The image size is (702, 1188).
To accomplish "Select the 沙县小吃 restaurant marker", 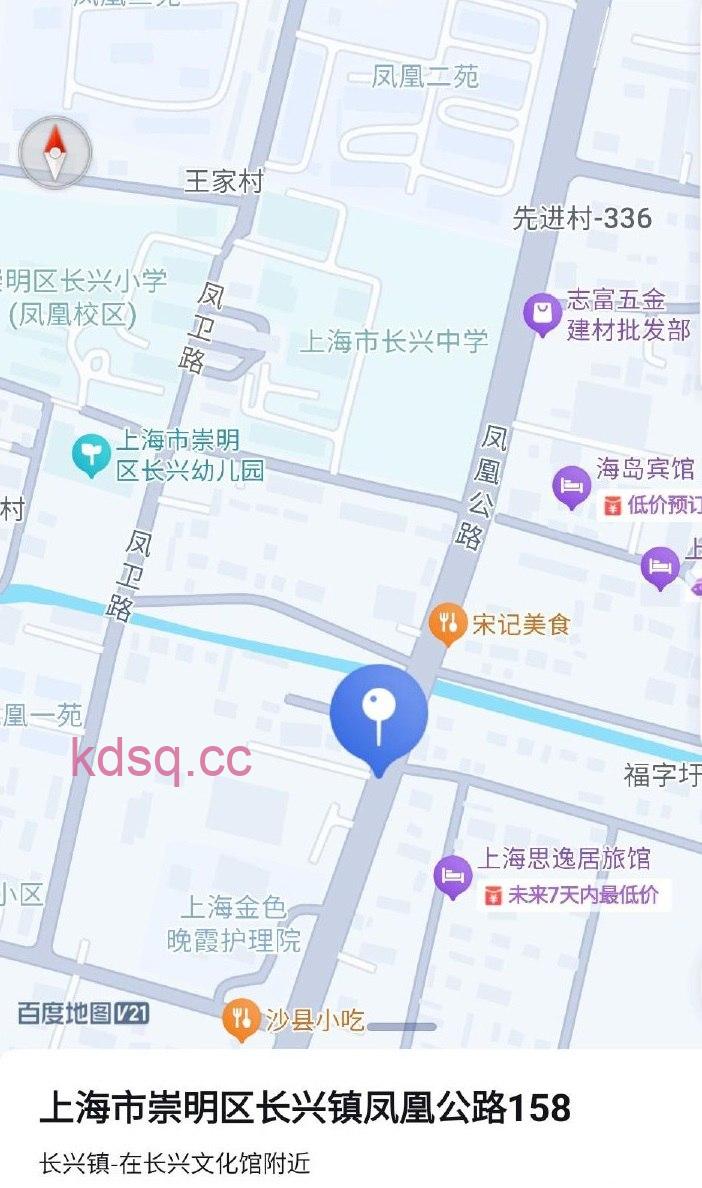I will pos(241,1019).
